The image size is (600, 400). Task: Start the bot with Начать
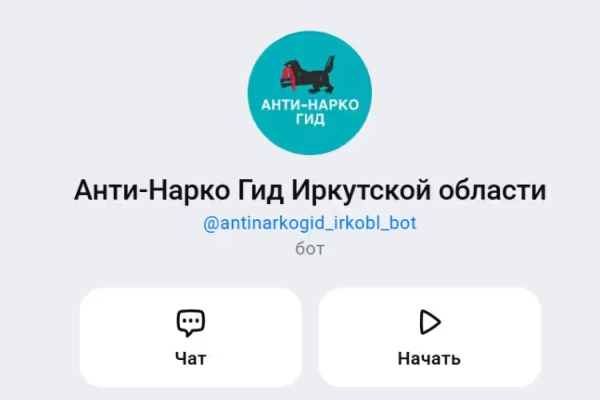[429, 337]
